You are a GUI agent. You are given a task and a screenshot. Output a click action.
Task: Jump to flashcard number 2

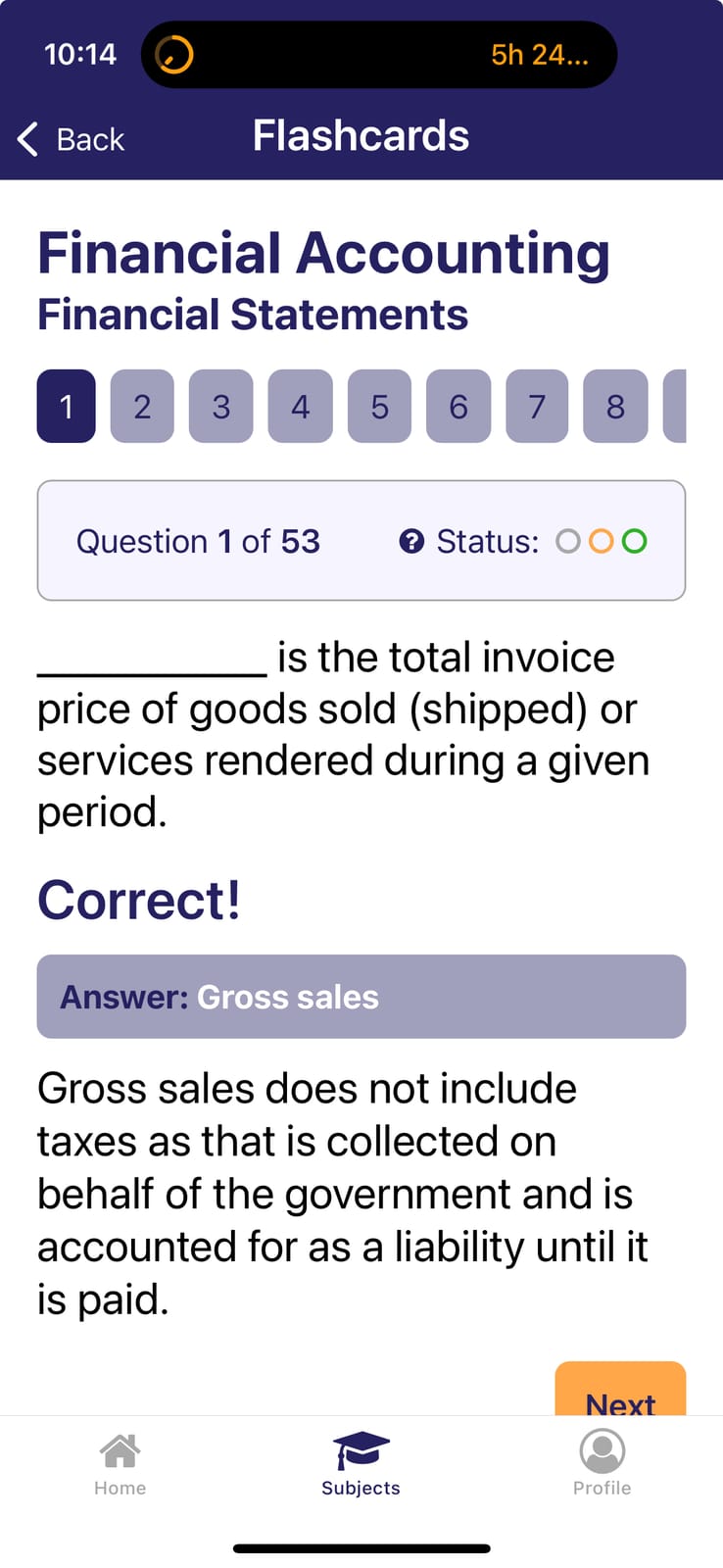142,406
